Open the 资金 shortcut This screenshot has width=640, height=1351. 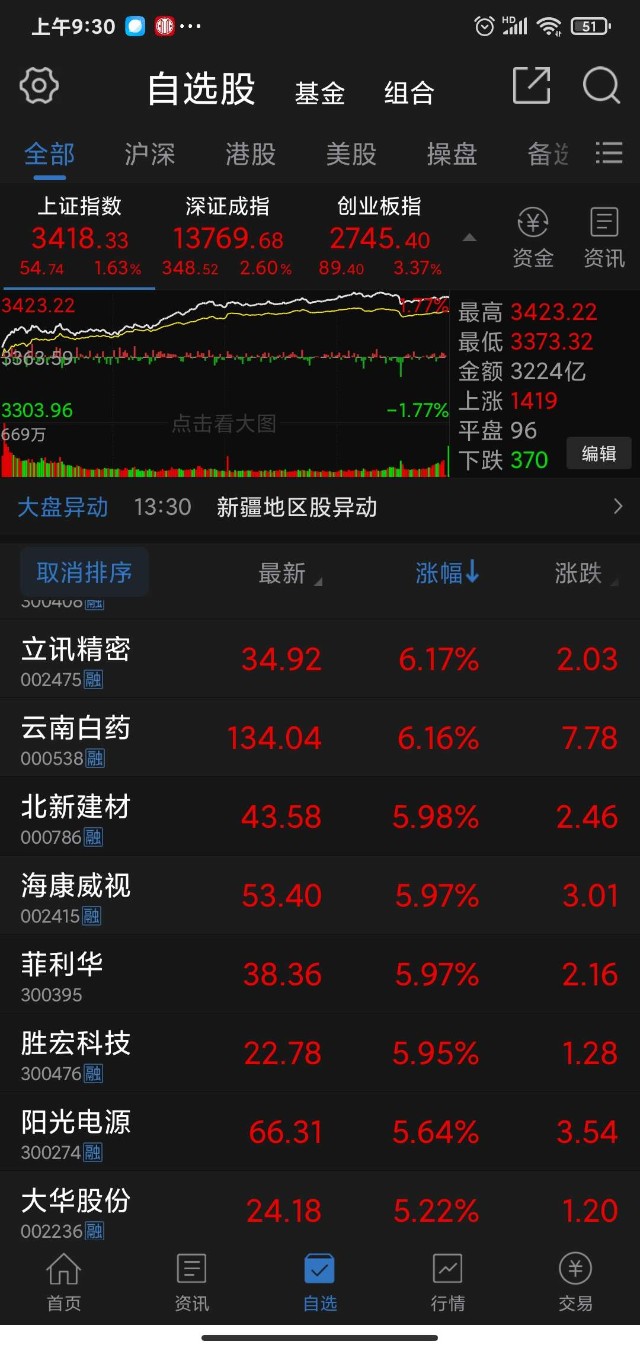pyautogui.click(x=533, y=237)
